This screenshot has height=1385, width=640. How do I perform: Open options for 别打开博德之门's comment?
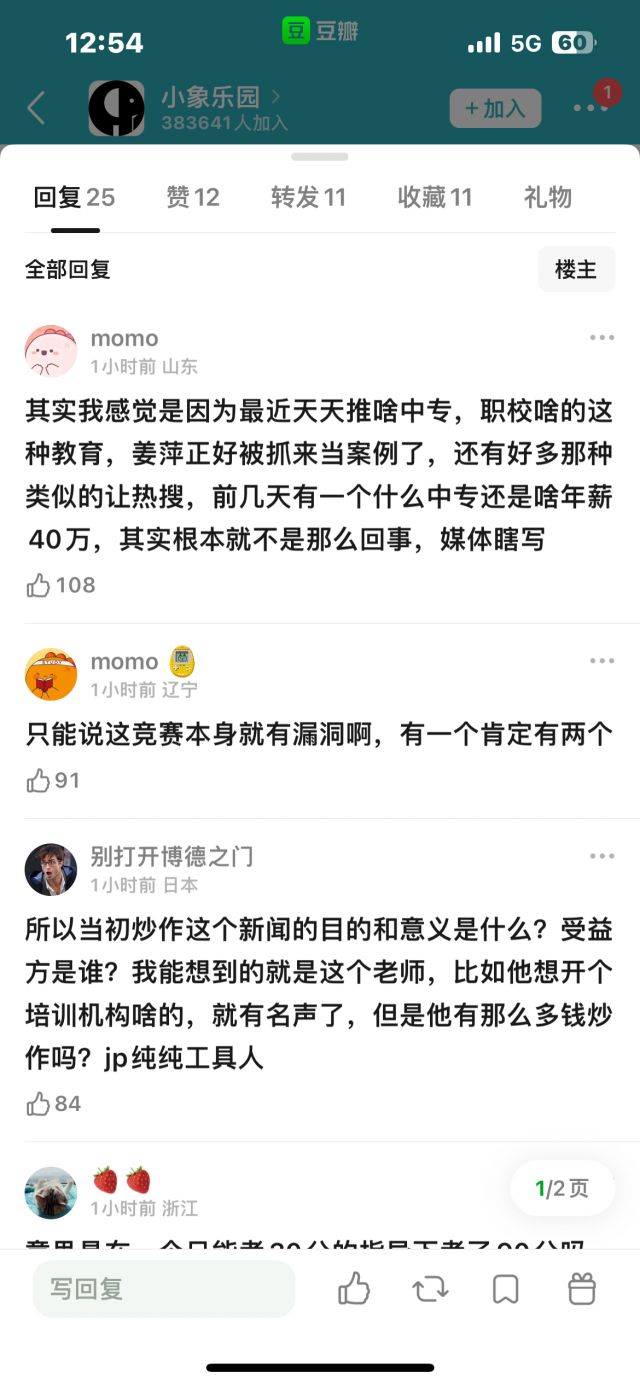point(602,856)
